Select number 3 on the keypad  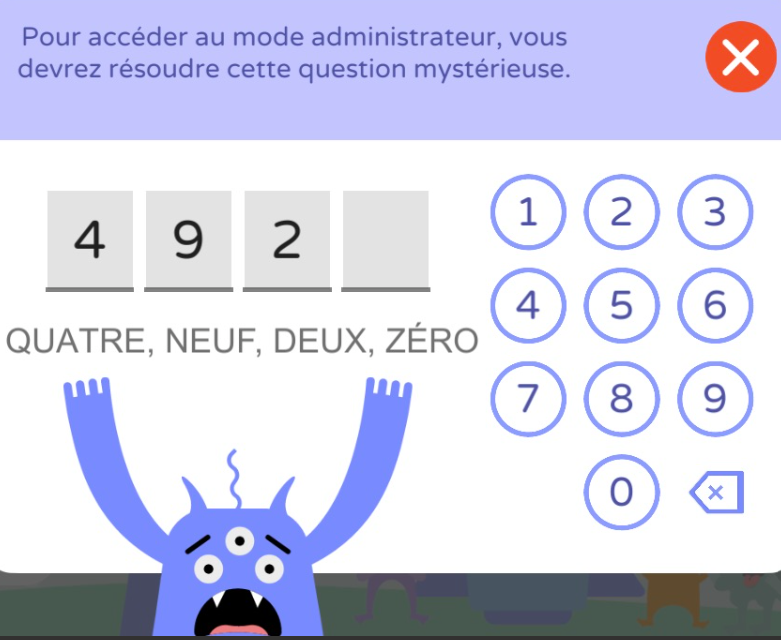714,212
